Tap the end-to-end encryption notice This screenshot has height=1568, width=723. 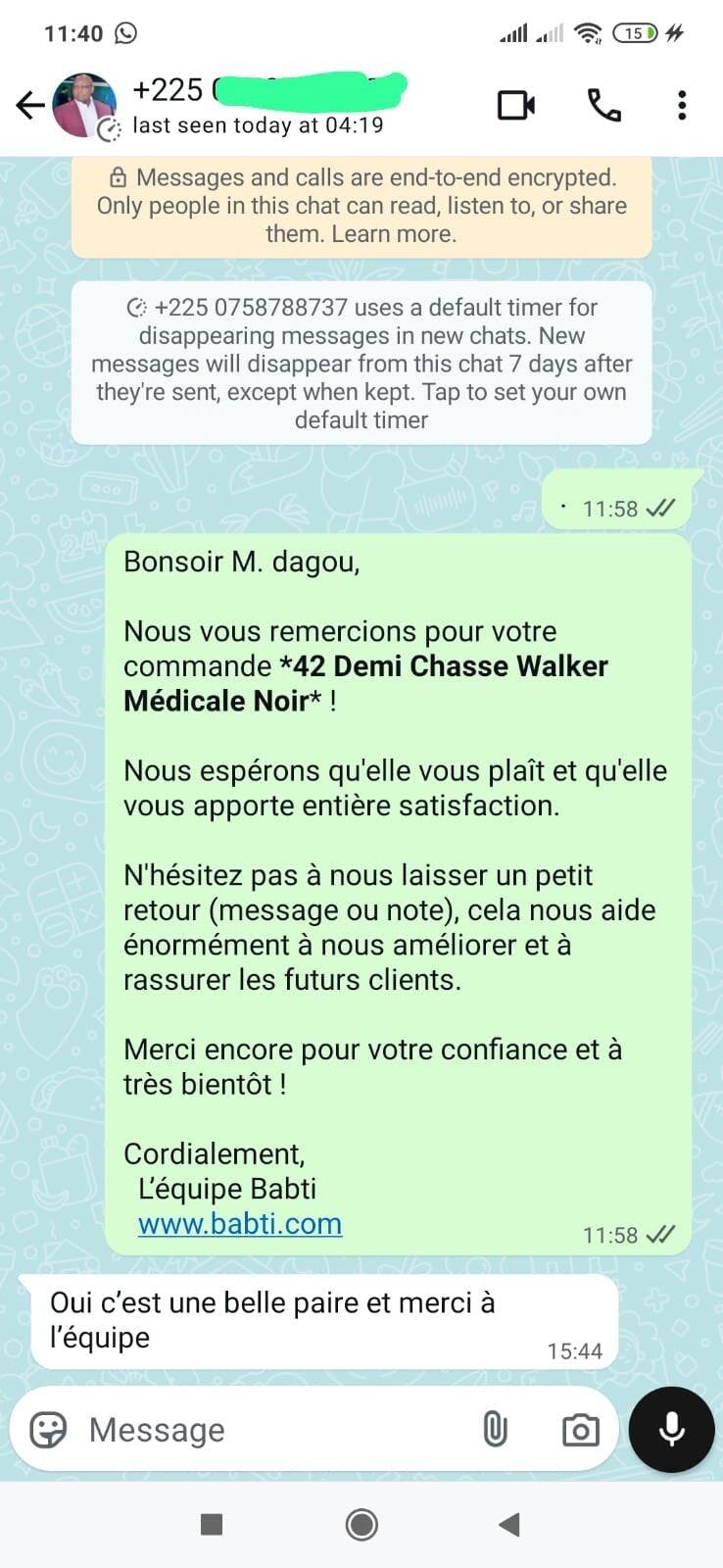click(361, 206)
